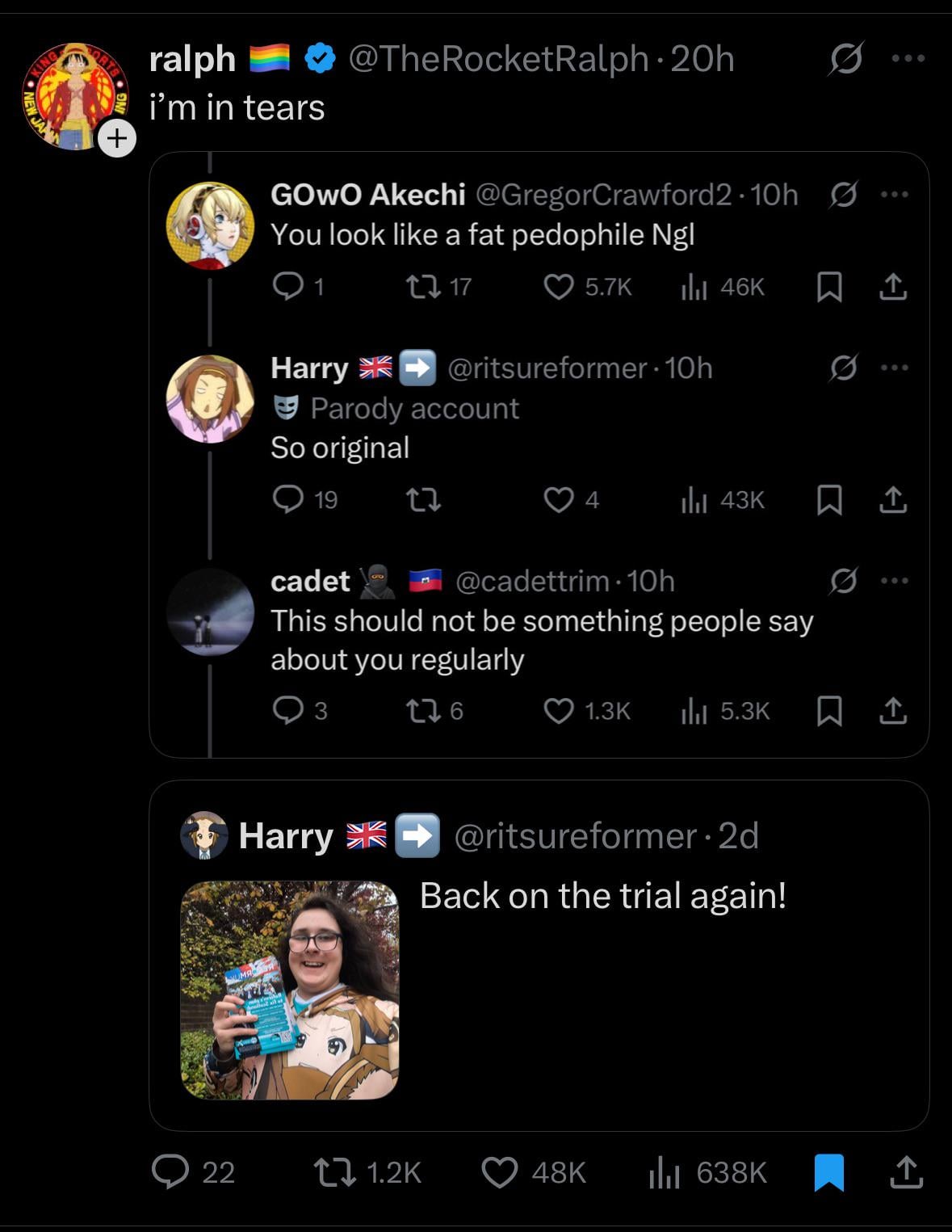
Task: Follow ralph with the plus button
Action: (117, 139)
